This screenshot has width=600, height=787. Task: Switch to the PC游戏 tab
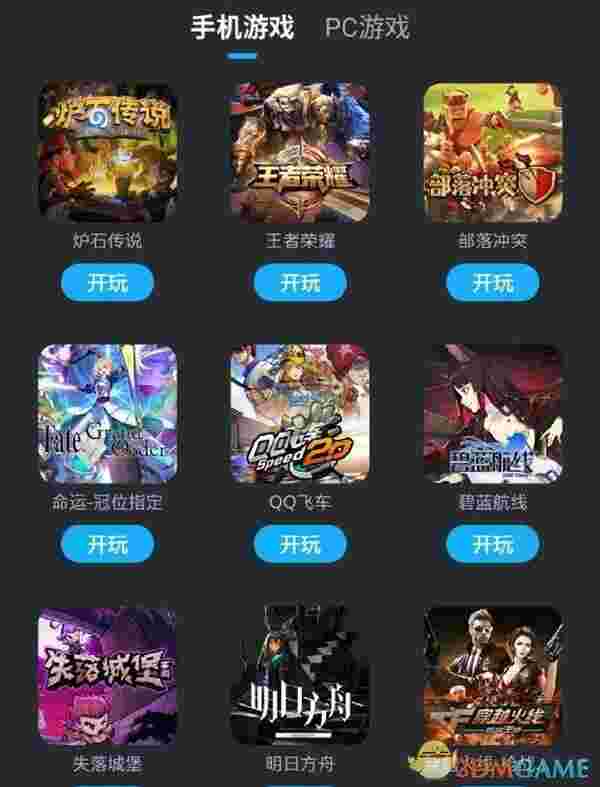point(367,27)
